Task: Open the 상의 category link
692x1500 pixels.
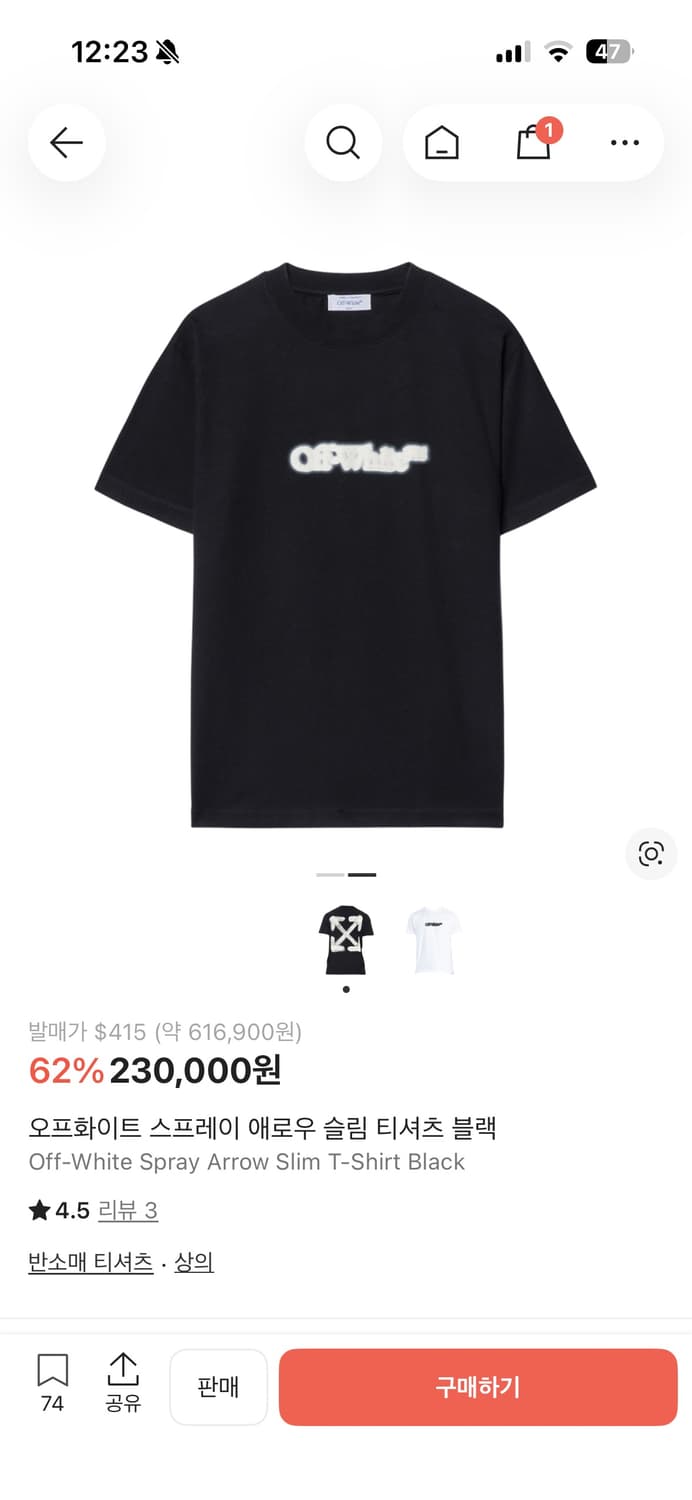Action: pos(194,1262)
